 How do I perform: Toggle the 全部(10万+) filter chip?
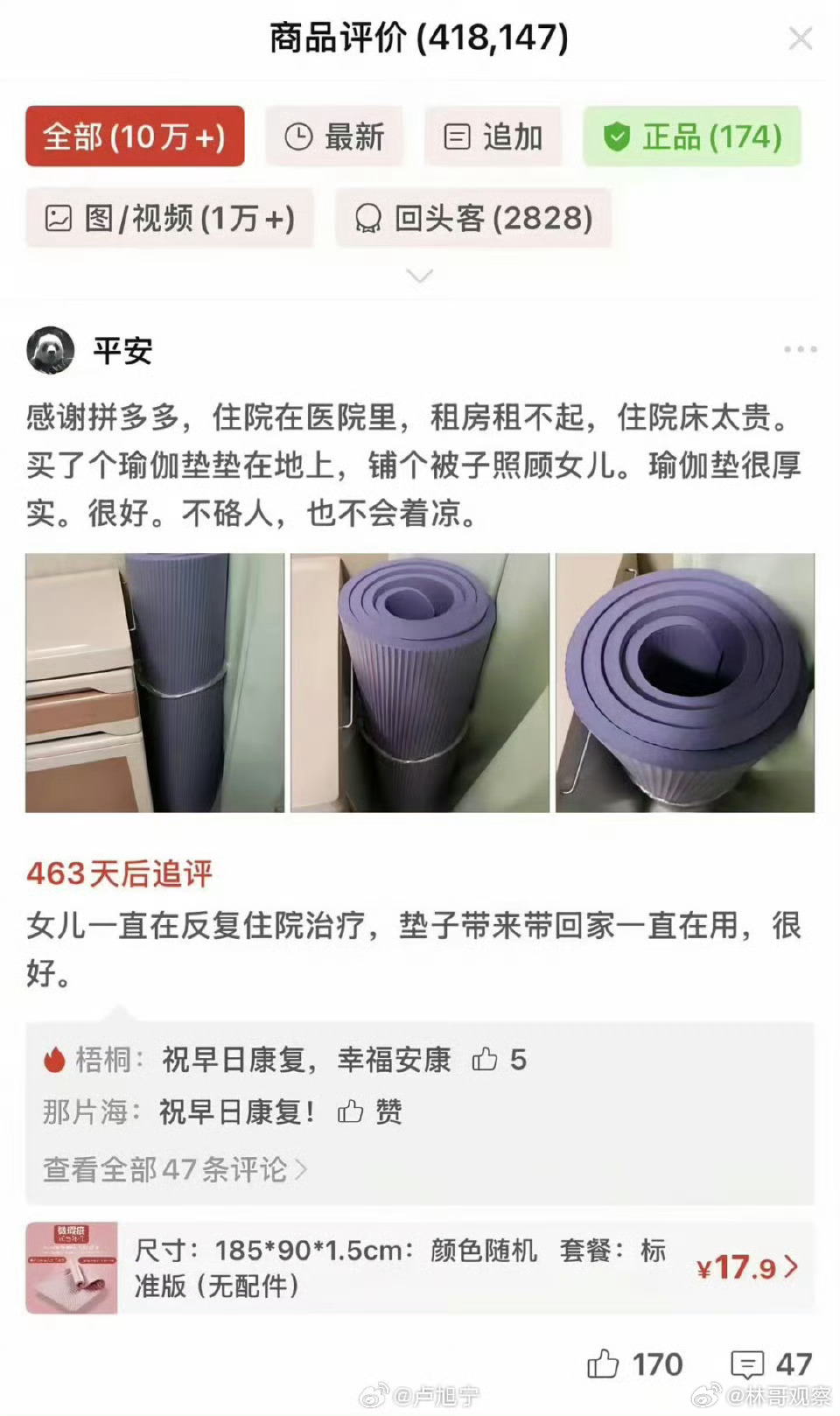point(135,137)
